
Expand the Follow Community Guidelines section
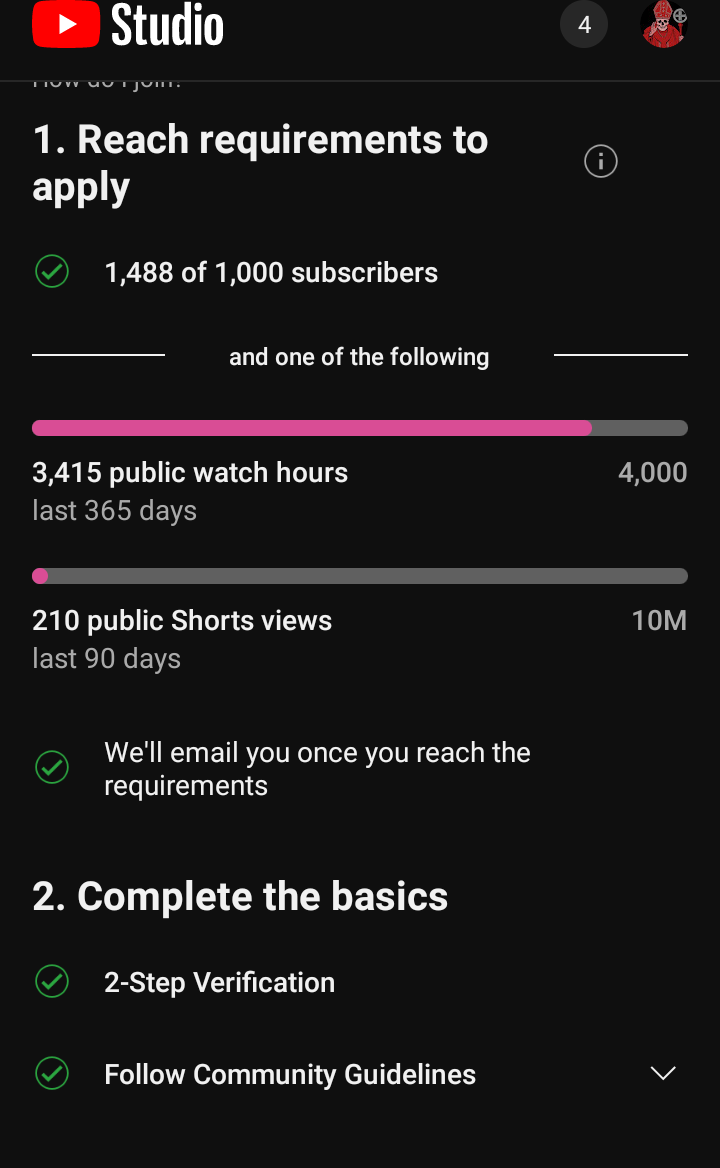(663, 1073)
